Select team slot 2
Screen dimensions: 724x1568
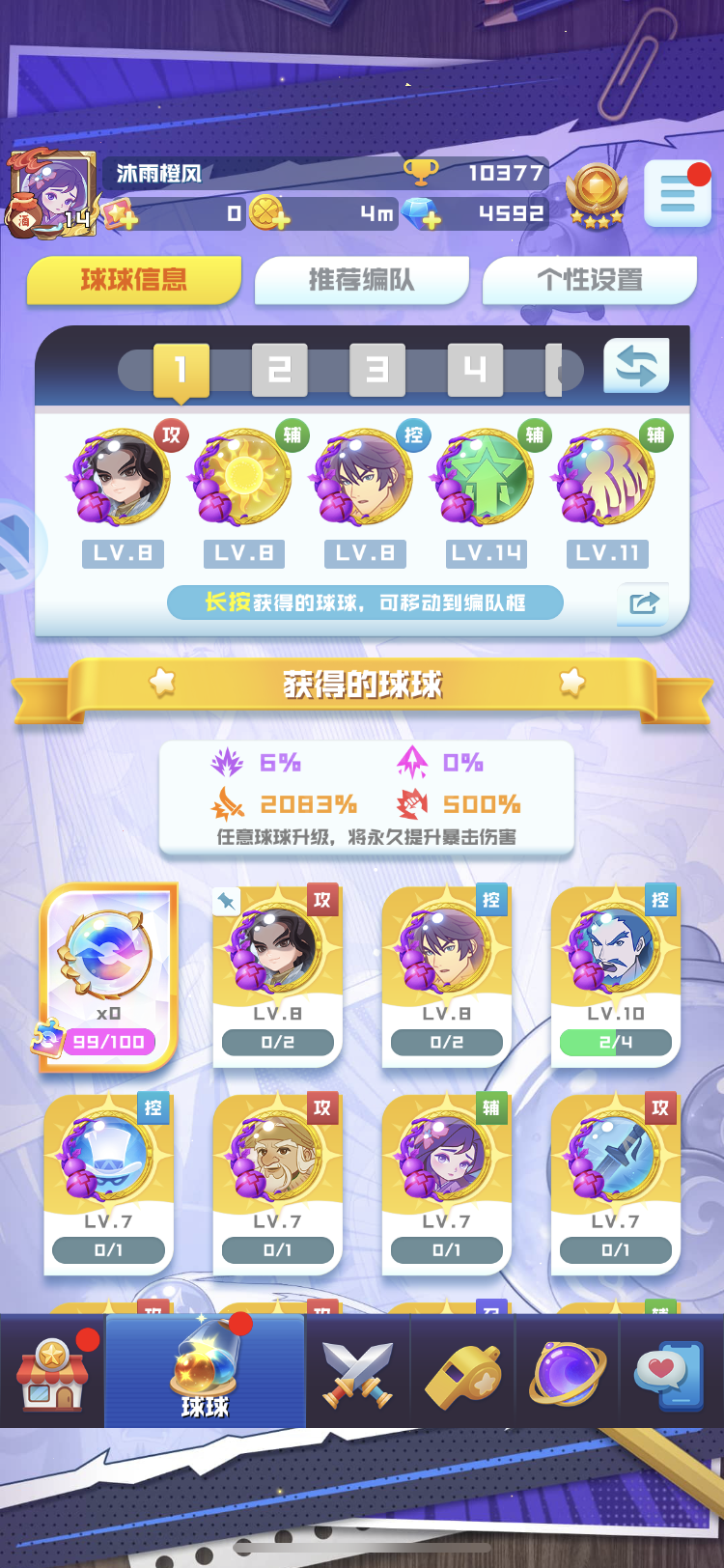[280, 370]
